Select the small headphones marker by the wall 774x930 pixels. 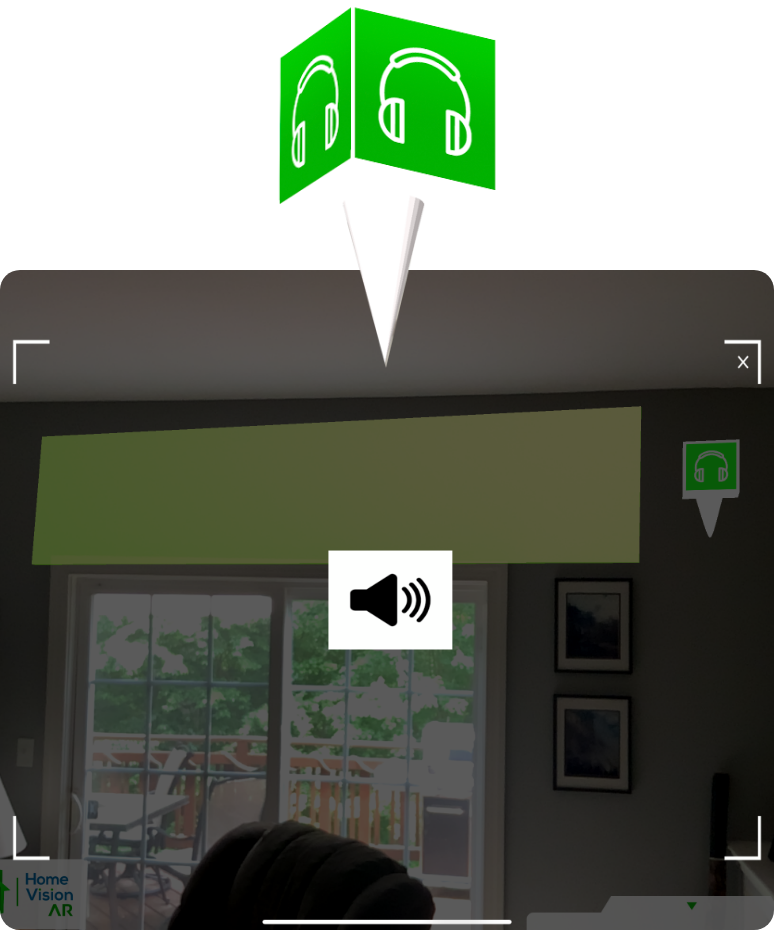pyautogui.click(x=711, y=469)
